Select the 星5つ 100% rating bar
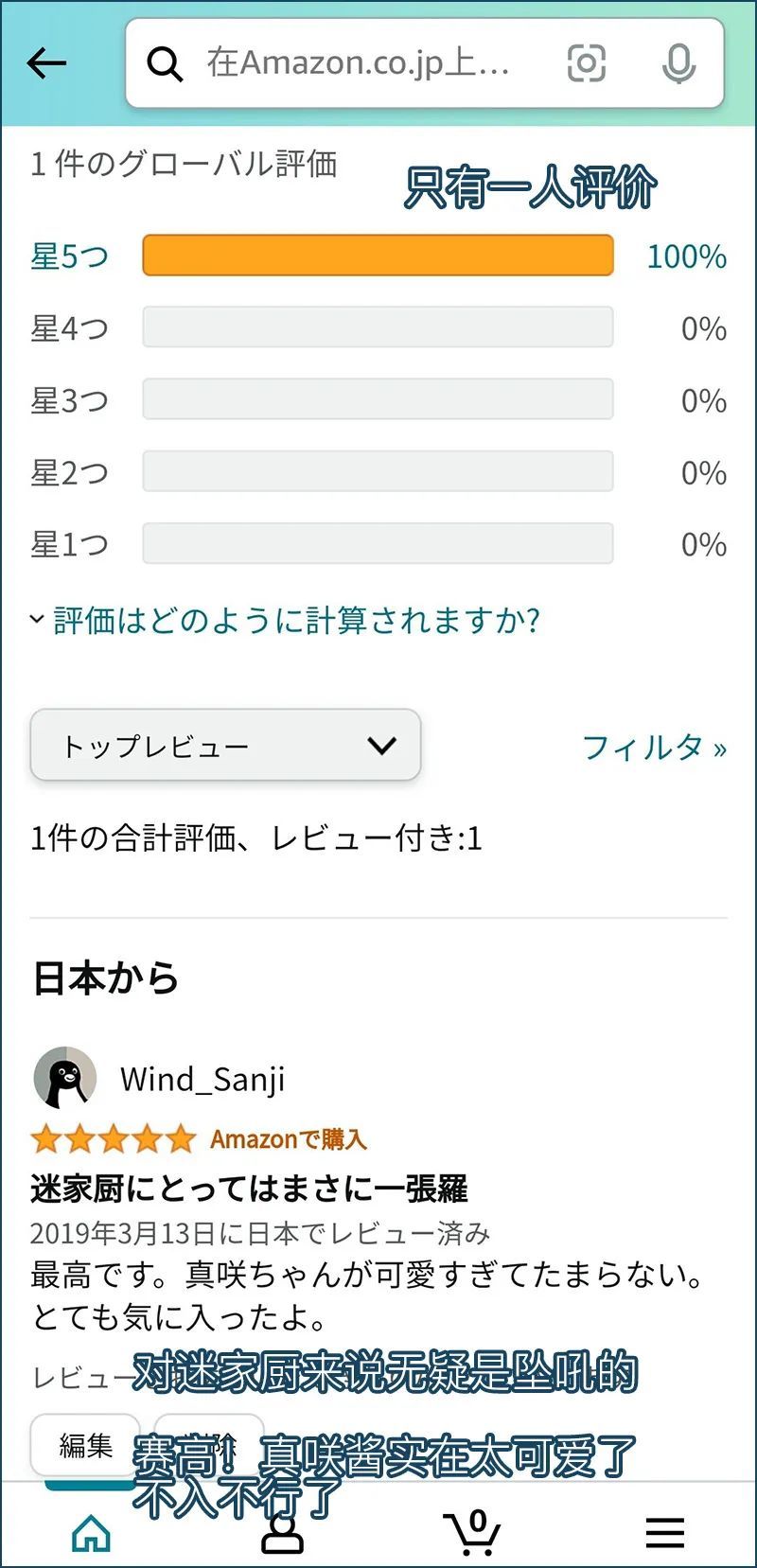The image size is (757, 1568). [x=378, y=255]
